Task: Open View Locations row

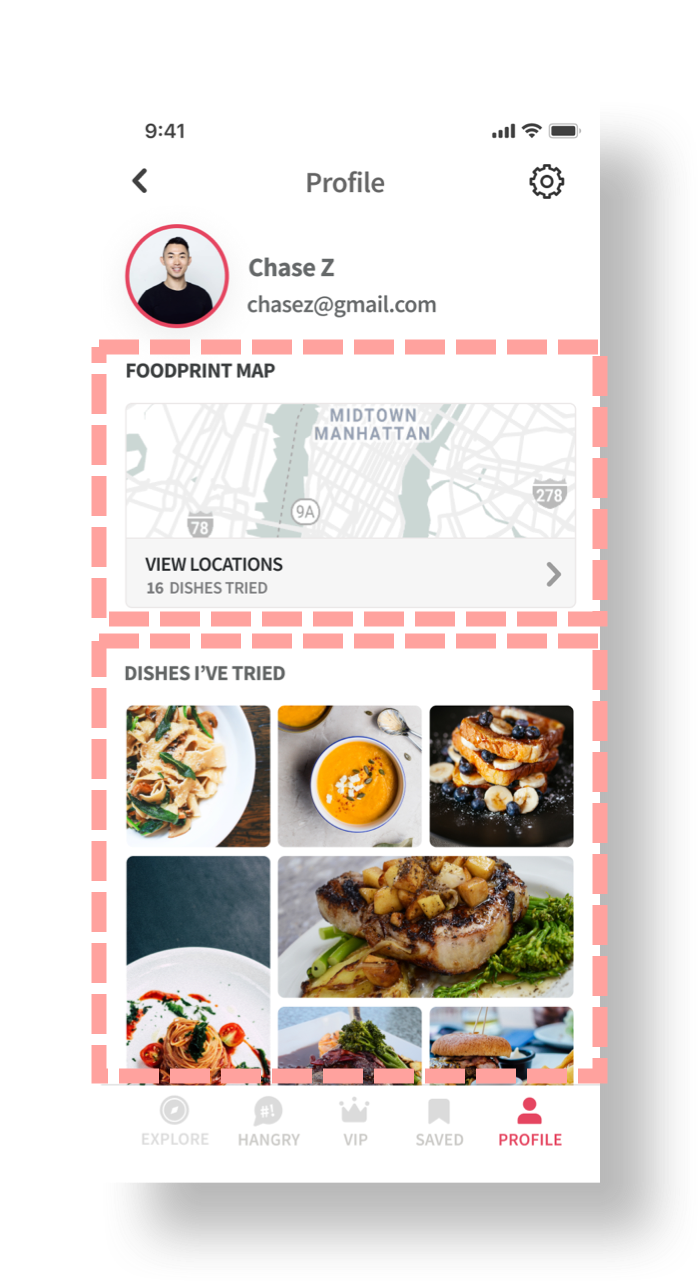Action: tap(350, 574)
